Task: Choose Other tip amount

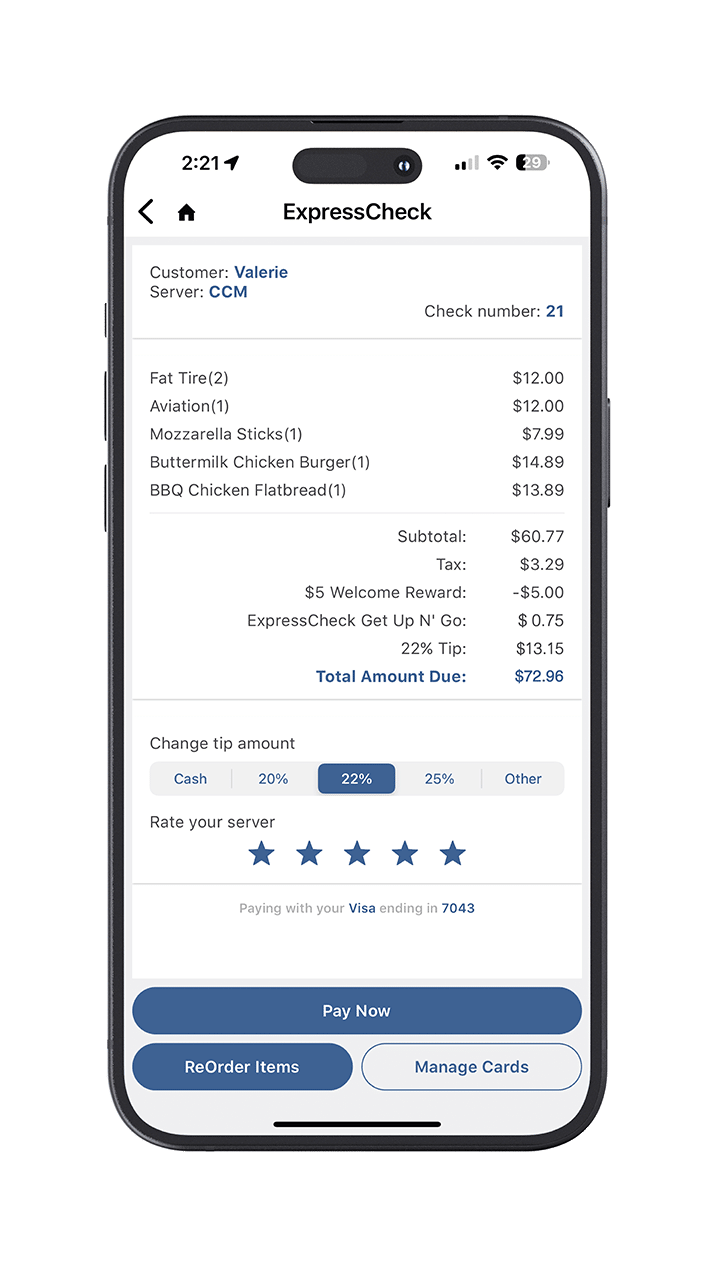Action: 523,779
